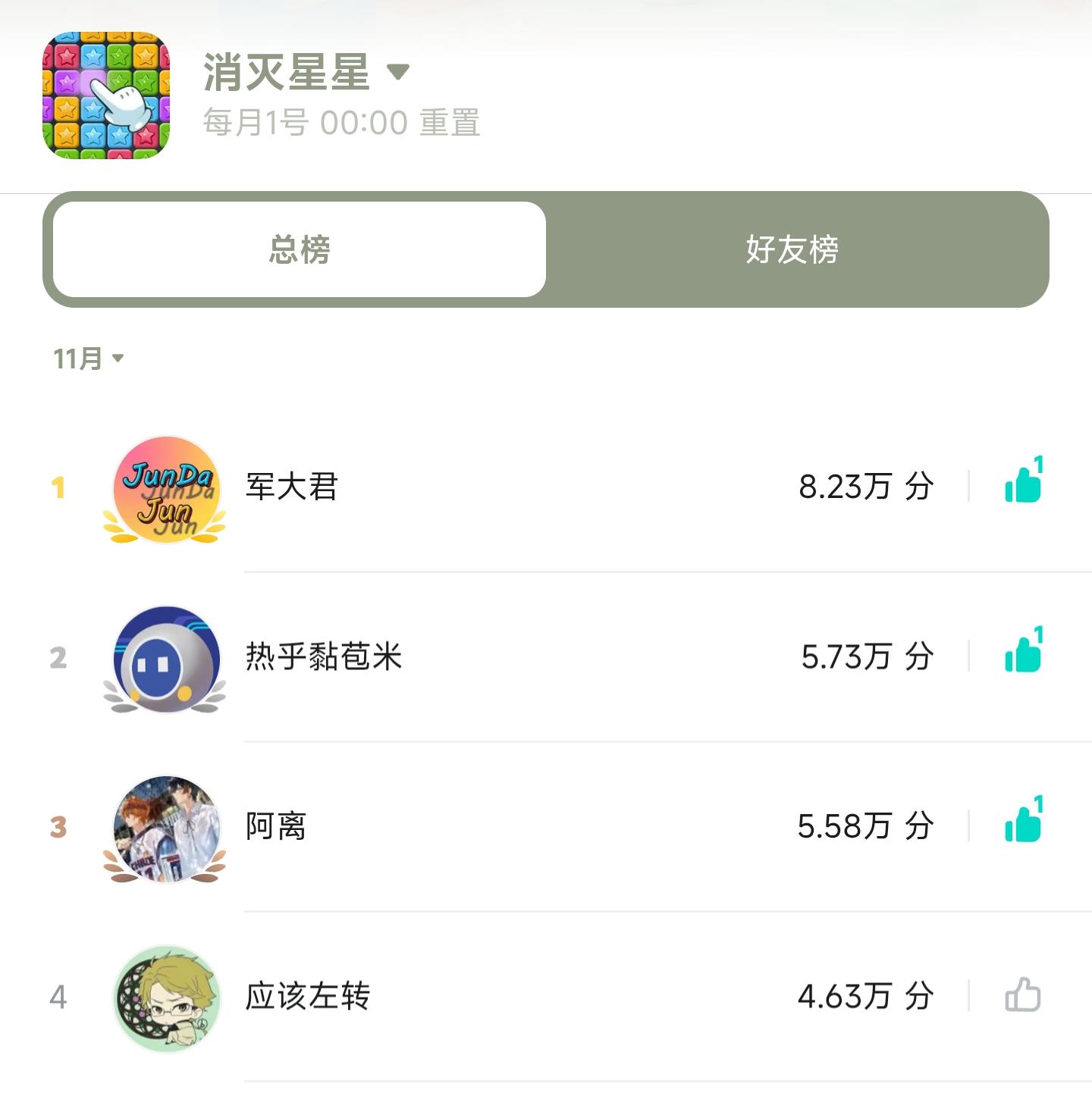The width and height of the screenshot is (1092, 1112).
Task: Open the 消灭星星 game selector dropdown
Action: (397, 72)
